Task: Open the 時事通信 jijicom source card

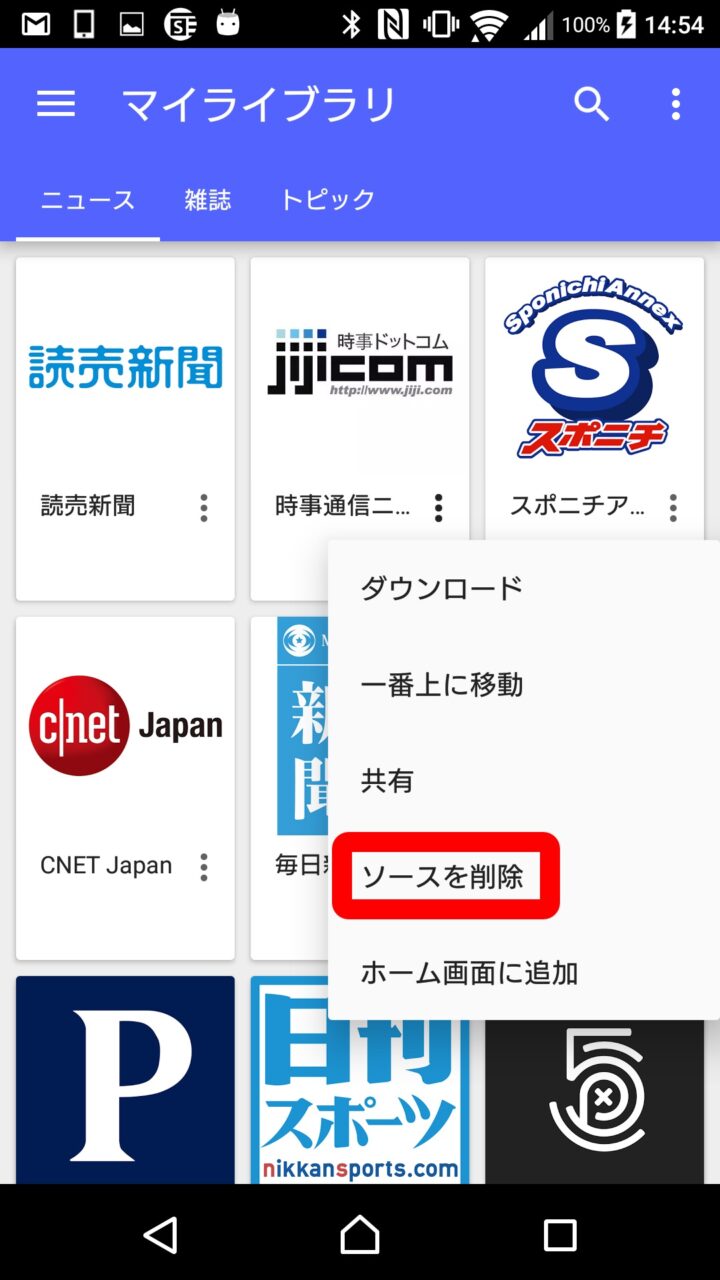Action: point(359,380)
